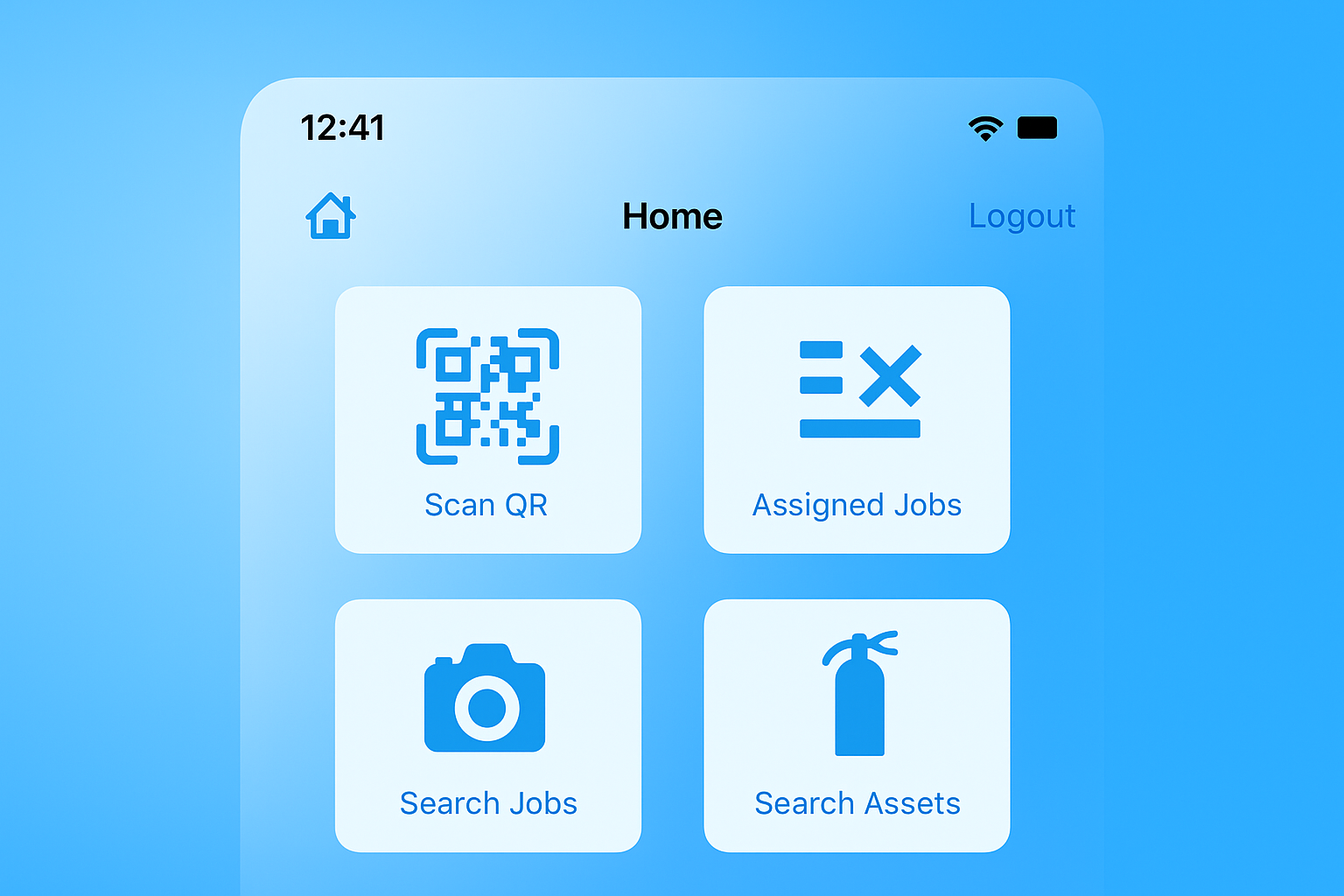The image size is (1344, 896).
Task: Tap the home icon in the header
Action: coord(331,216)
